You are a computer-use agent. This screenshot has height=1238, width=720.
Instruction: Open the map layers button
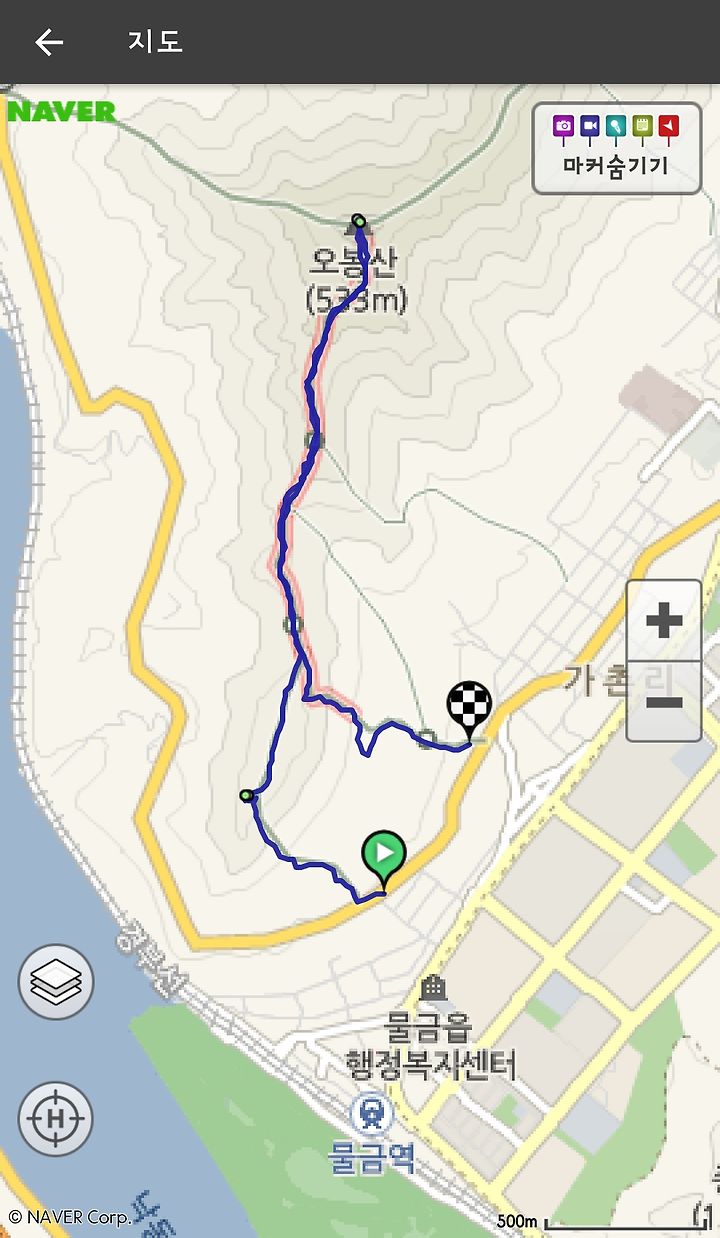click(x=56, y=982)
